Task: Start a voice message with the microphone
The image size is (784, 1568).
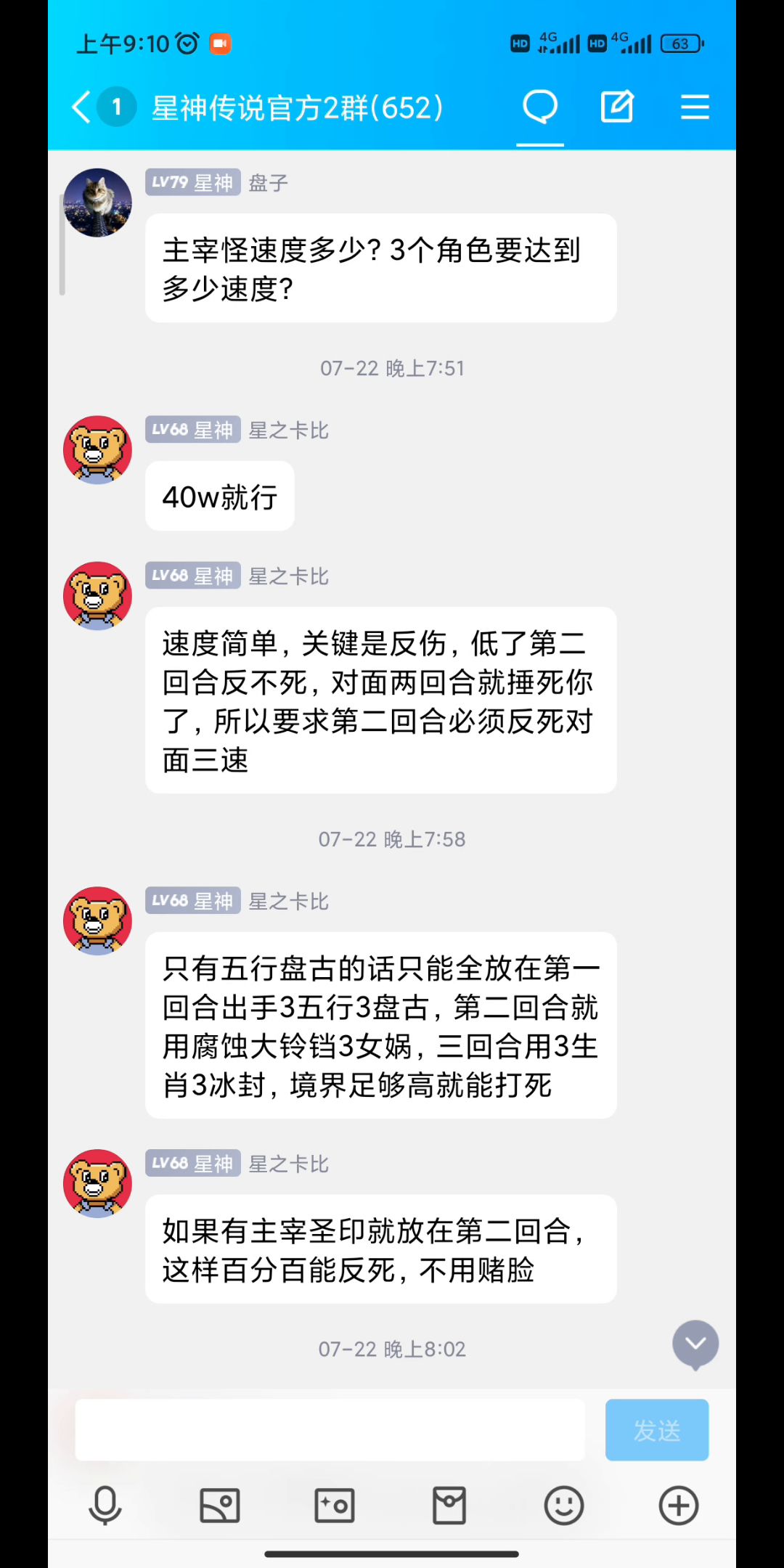Action: [105, 1506]
